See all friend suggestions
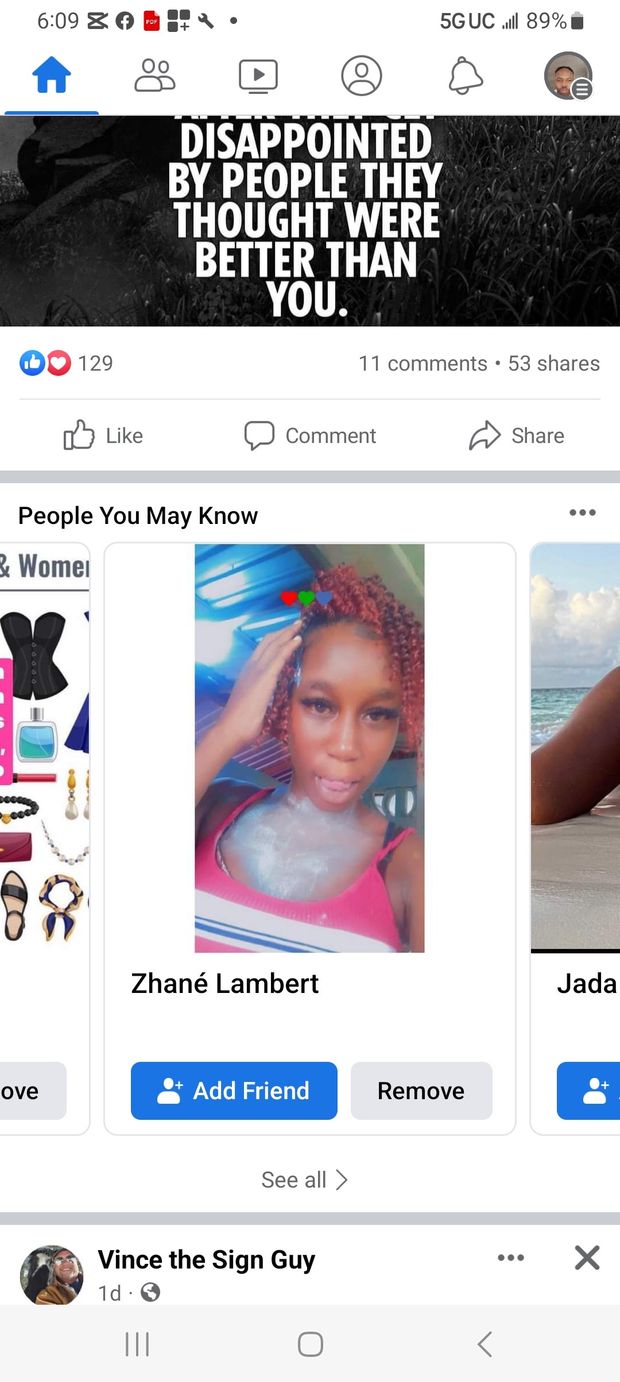This screenshot has width=620, height=1382. pos(304,1180)
